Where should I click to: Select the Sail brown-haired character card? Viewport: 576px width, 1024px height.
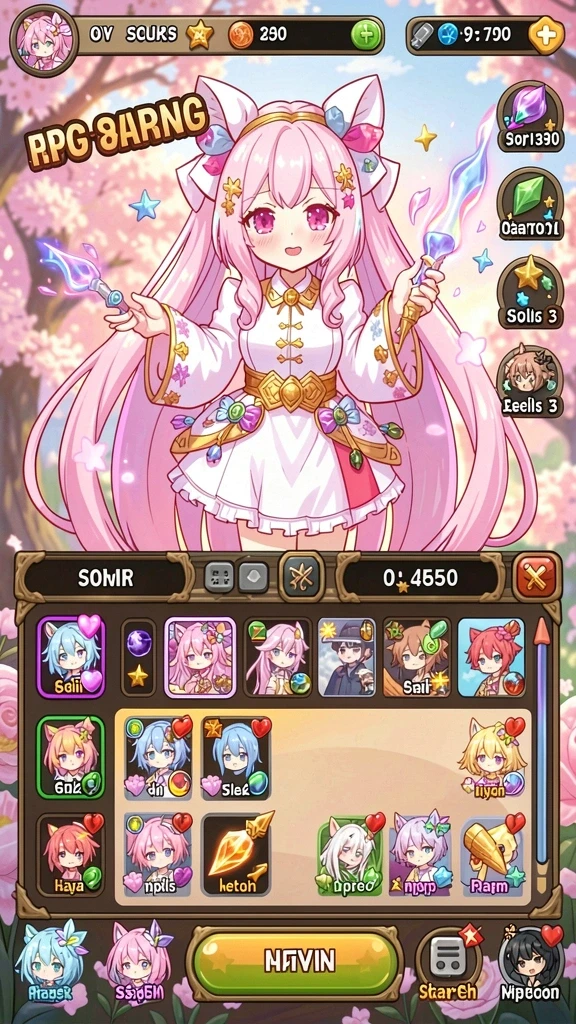(416, 657)
